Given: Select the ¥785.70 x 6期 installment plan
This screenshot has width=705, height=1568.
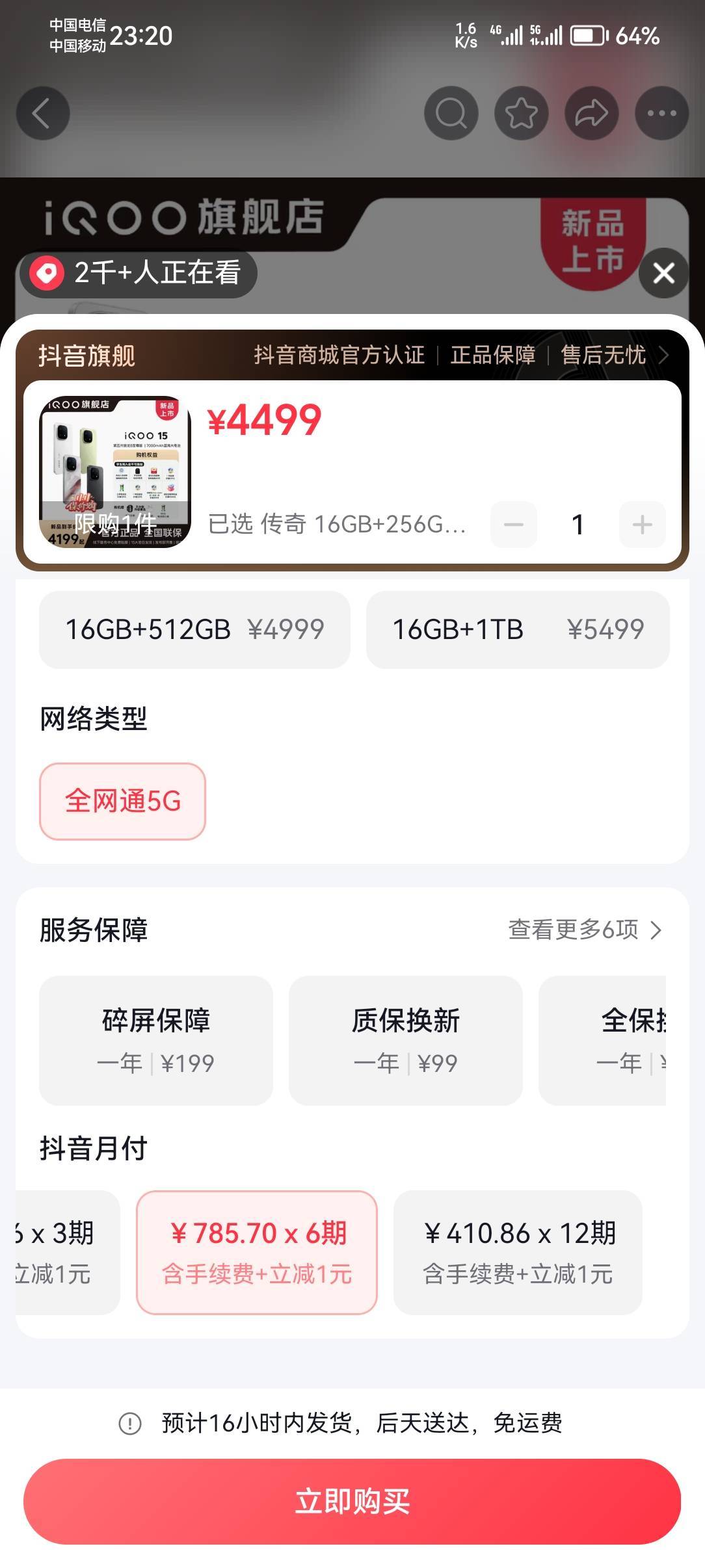Looking at the screenshot, I should click(x=257, y=1251).
